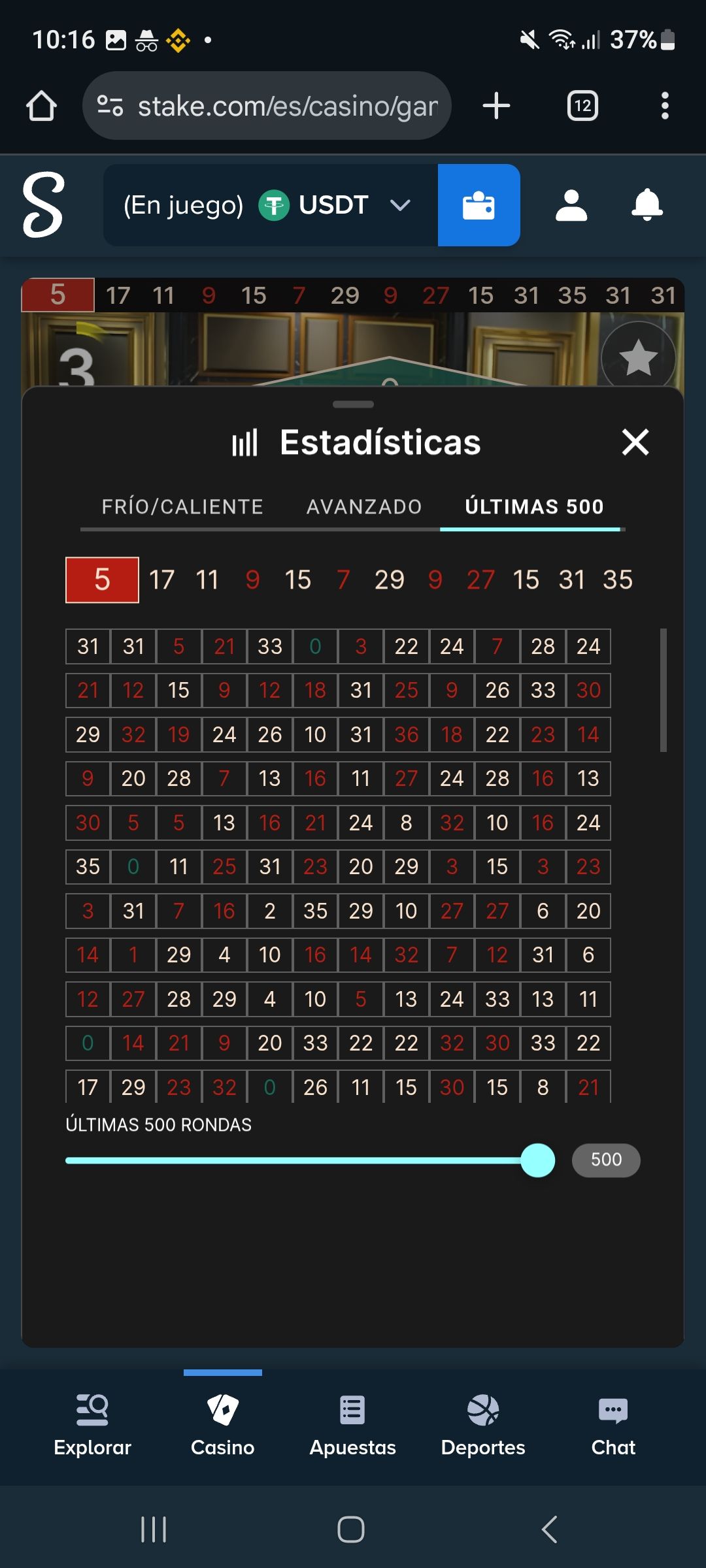Adjust the ÚLTIMAS 500 RONDAS slider
The image size is (706, 1568).
pyautogui.click(x=539, y=1160)
